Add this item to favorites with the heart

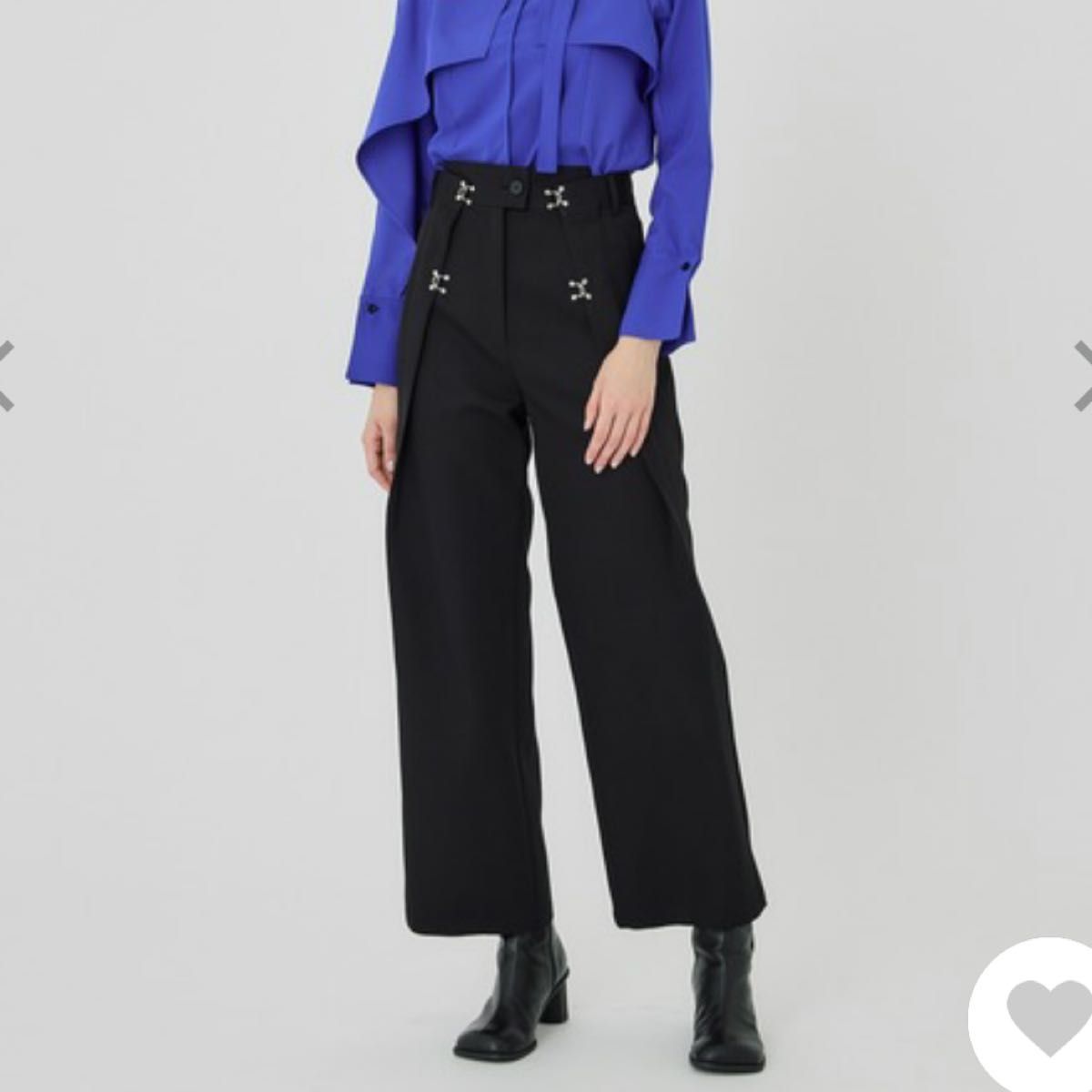coord(1035,1026)
